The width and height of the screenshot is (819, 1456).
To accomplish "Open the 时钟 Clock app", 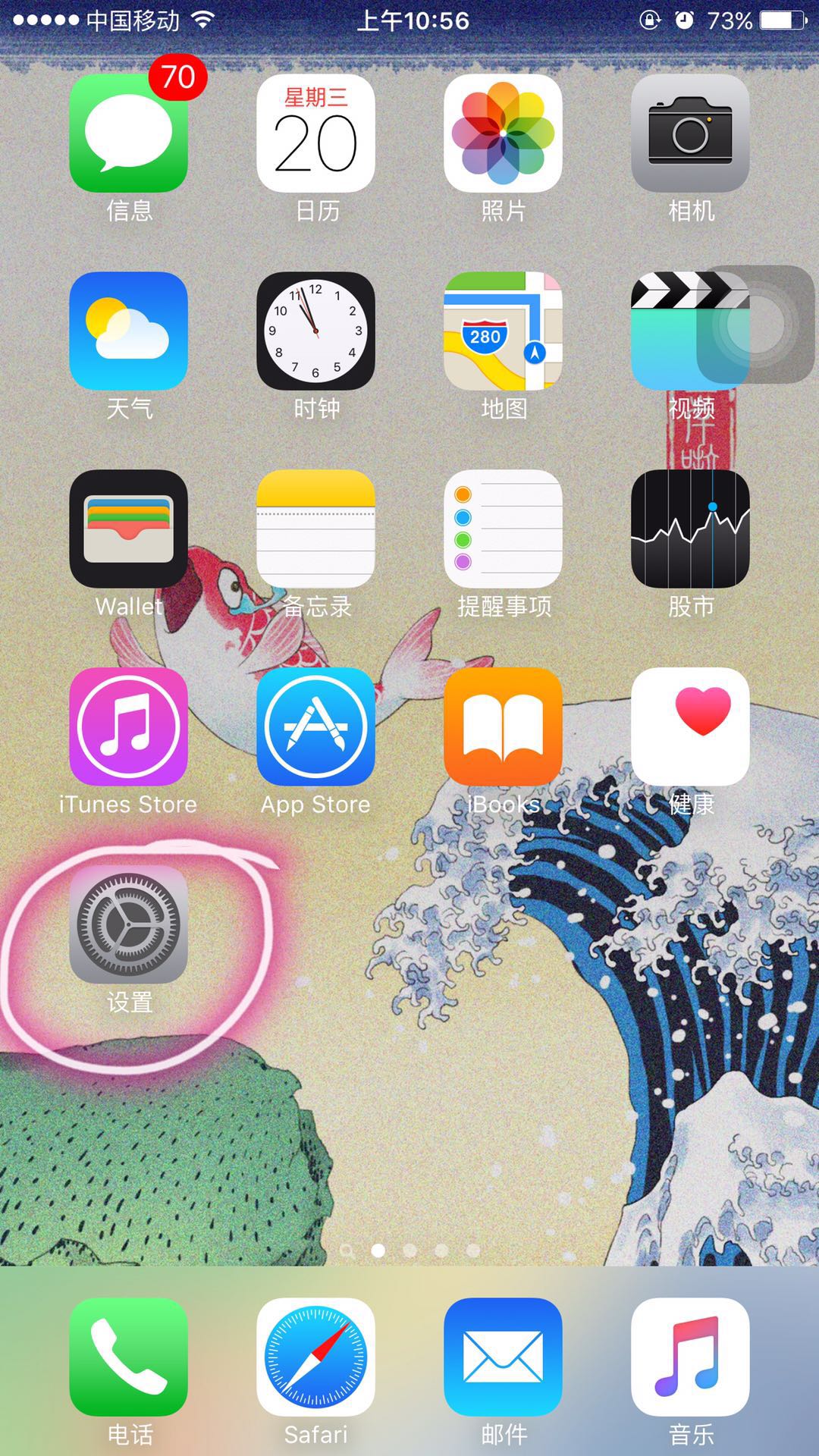I will [x=315, y=331].
